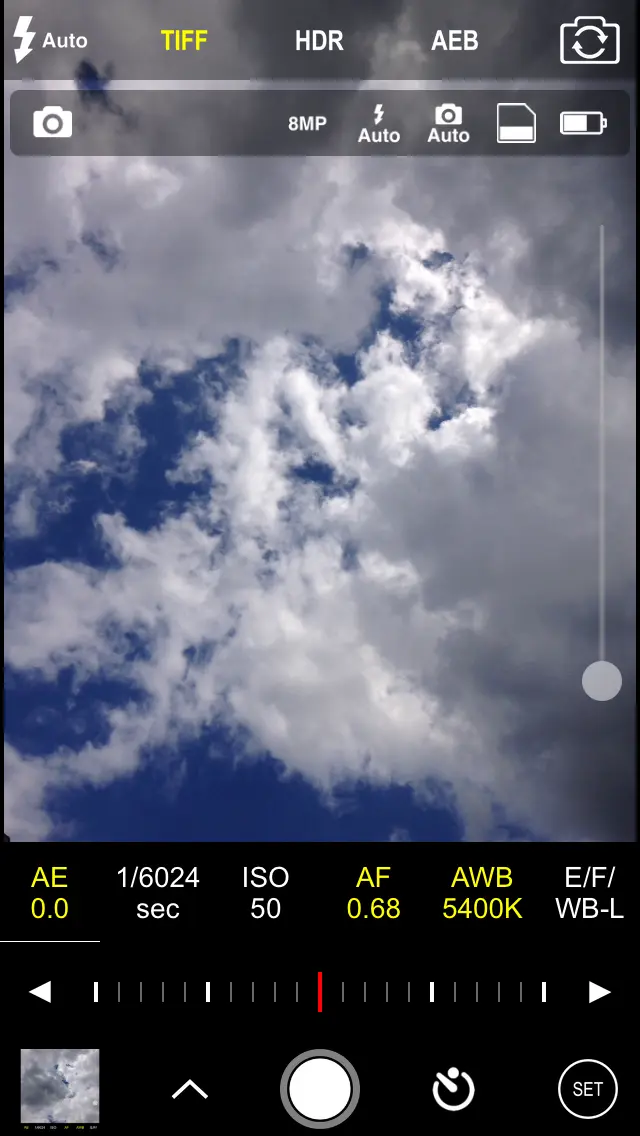Tap the zoom slider handle

click(x=602, y=681)
